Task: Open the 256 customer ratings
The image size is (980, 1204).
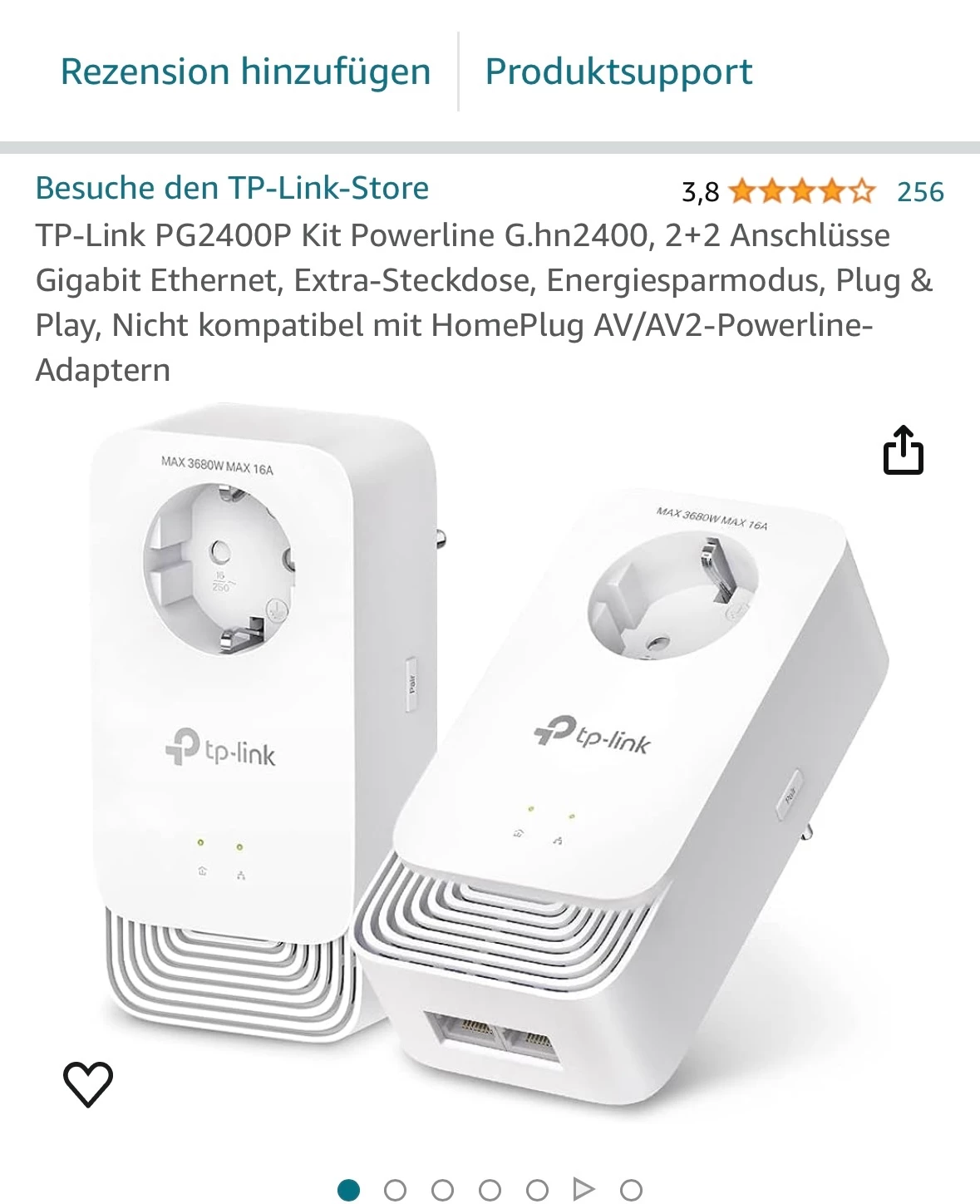Action: tap(920, 192)
